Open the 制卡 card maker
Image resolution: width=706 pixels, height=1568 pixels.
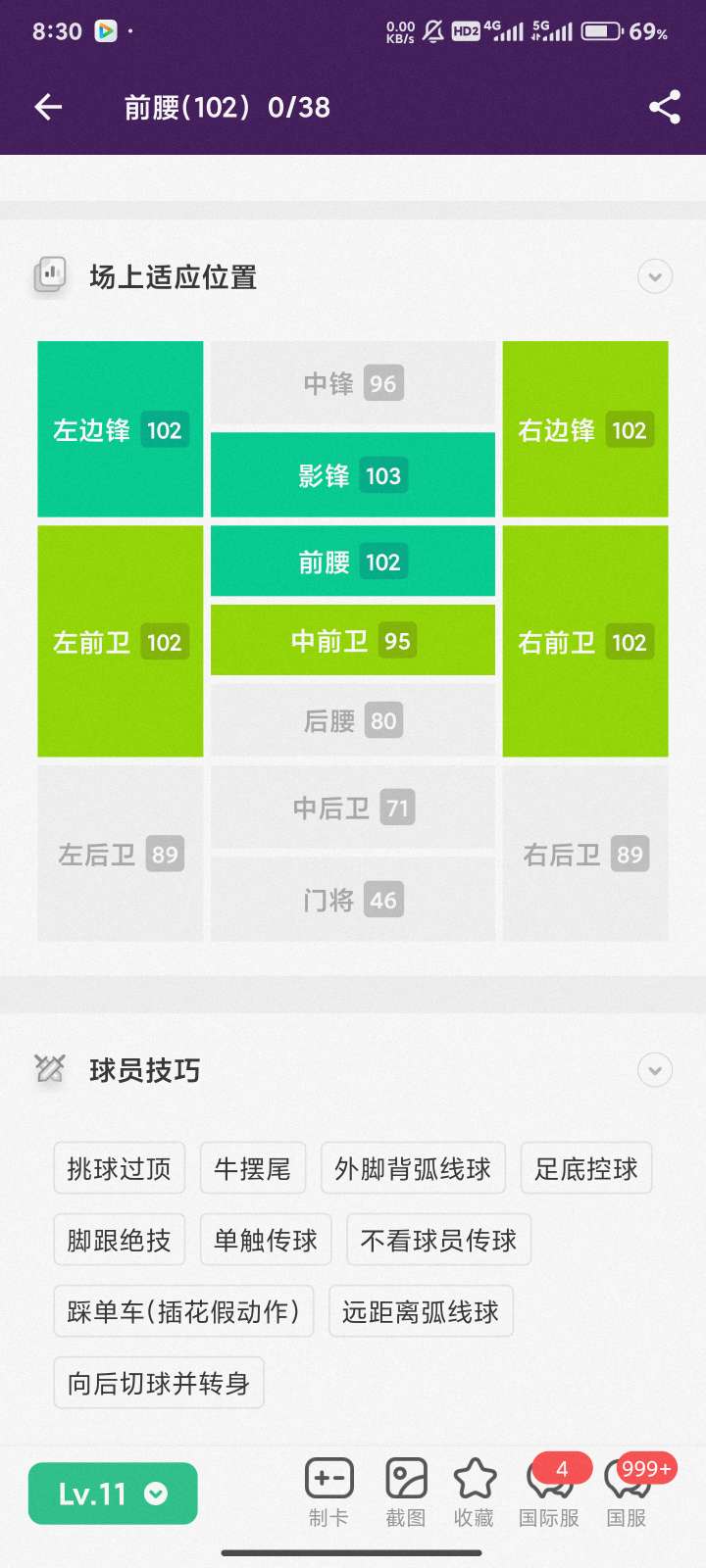tap(328, 1493)
